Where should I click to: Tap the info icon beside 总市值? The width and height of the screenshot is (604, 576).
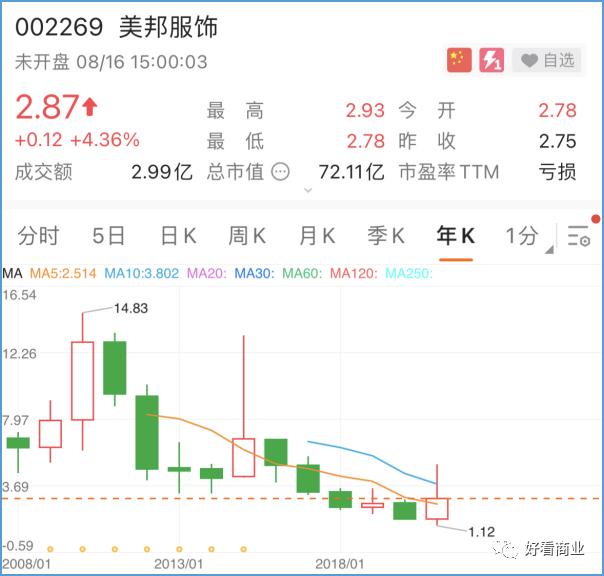pos(280,172)
